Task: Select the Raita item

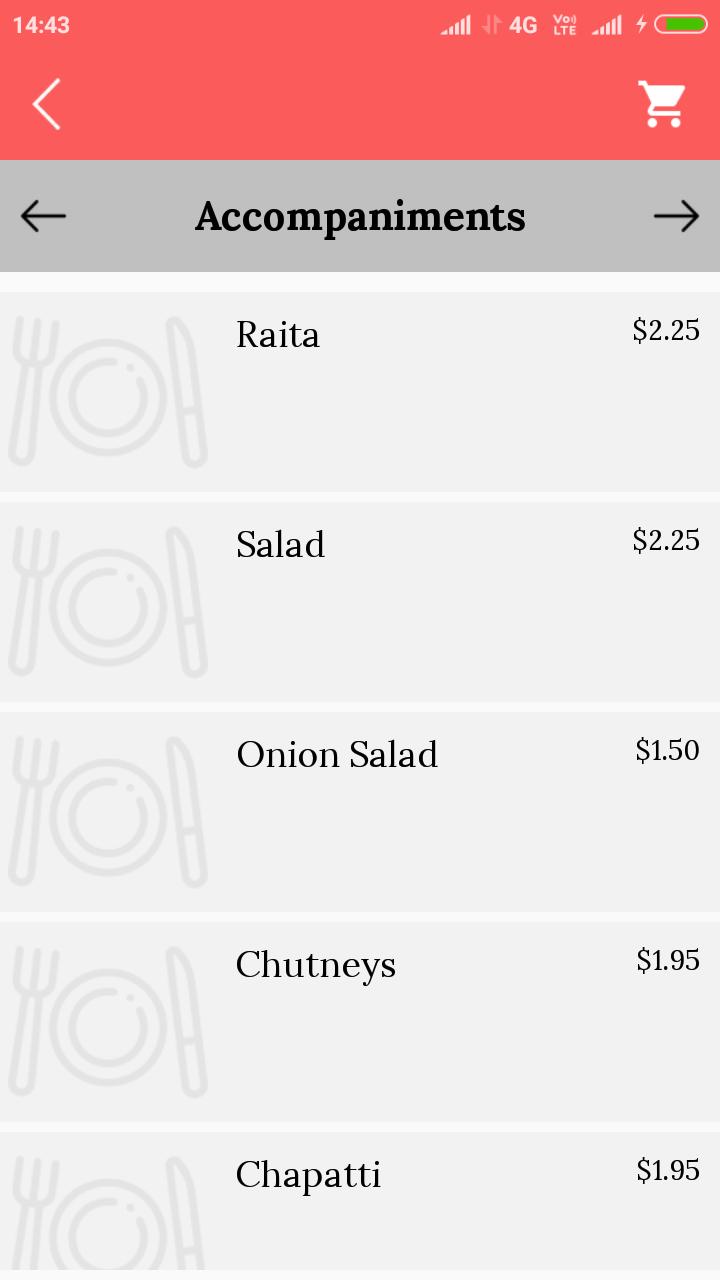Action: (360, 392)
